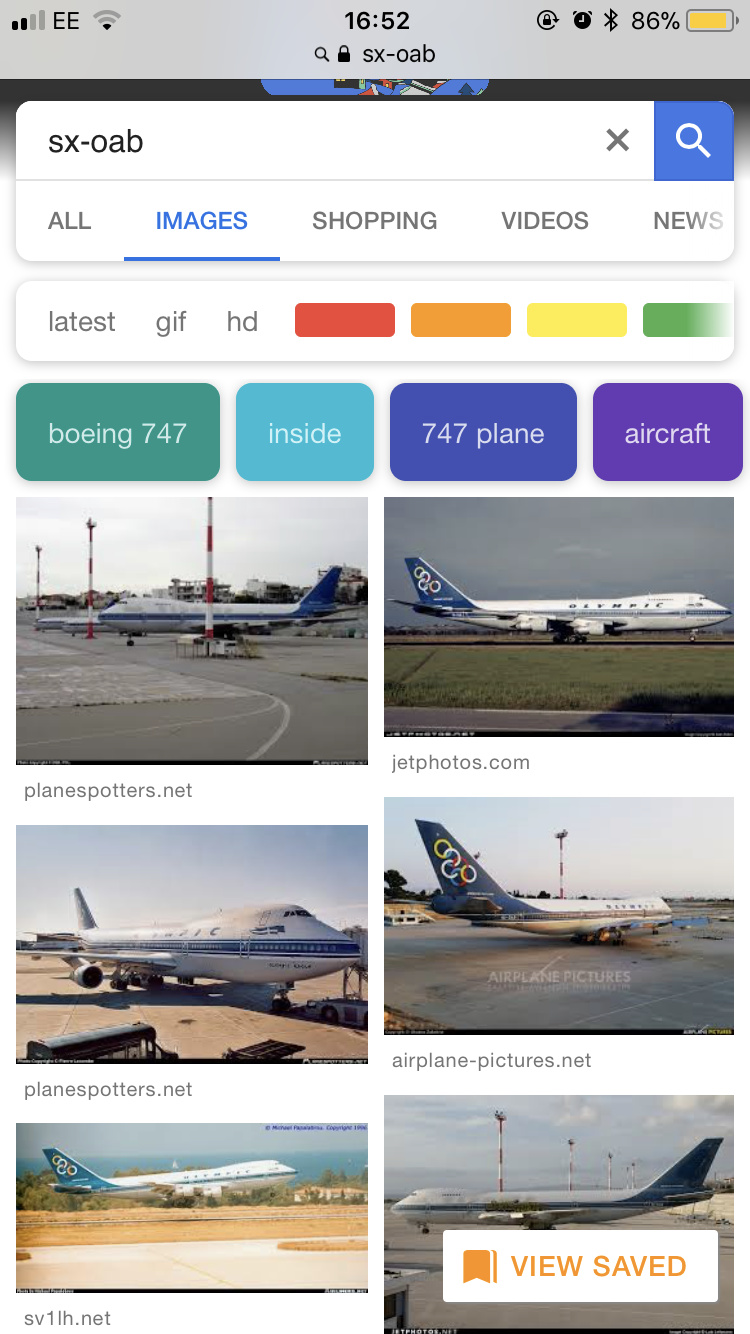The width and height of the screenshot is (750, 1334).
Task: Select the 747 plane suggestion chip
Action: [483, 433]
